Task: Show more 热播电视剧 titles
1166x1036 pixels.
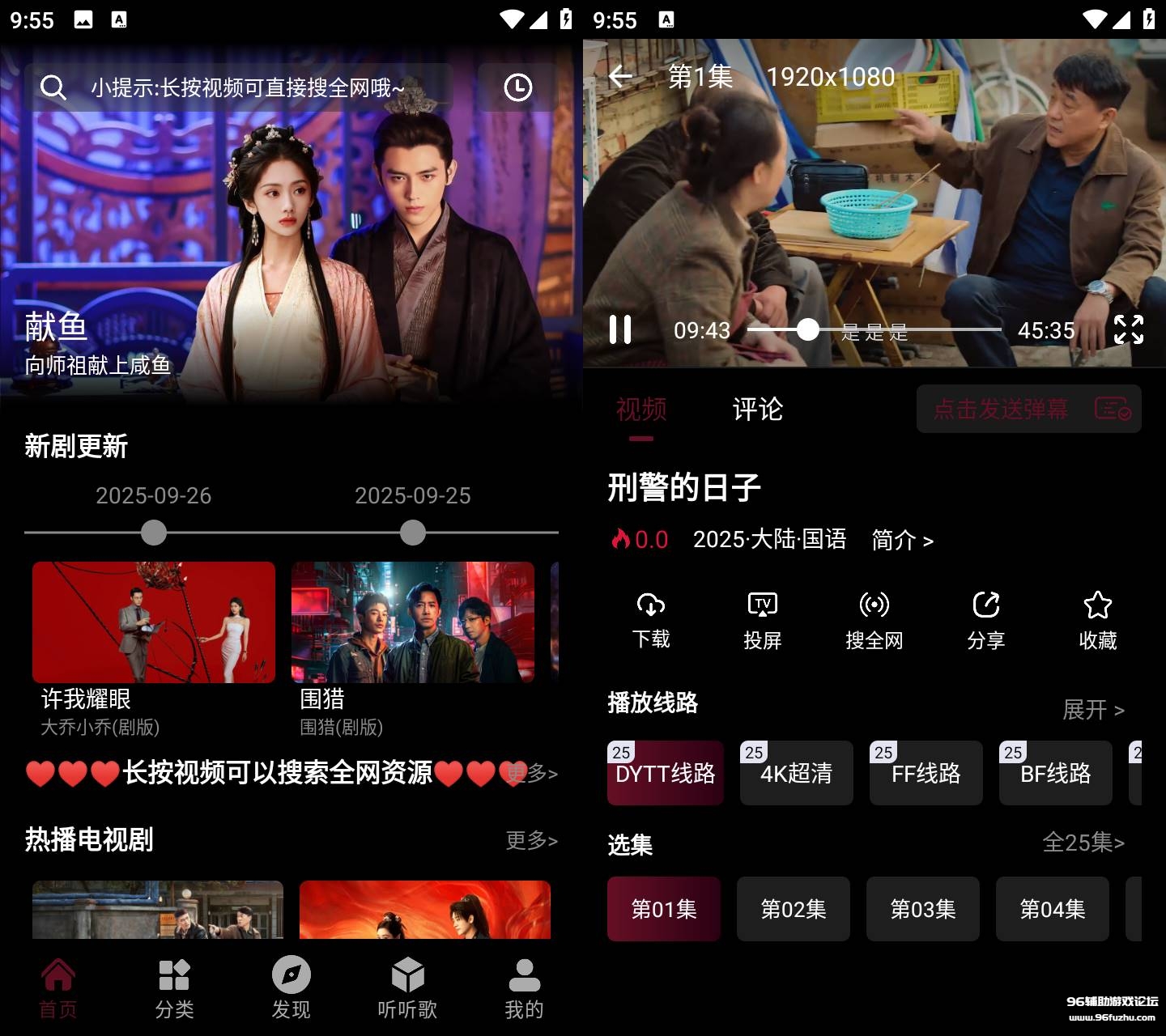Action: [531, 840]
